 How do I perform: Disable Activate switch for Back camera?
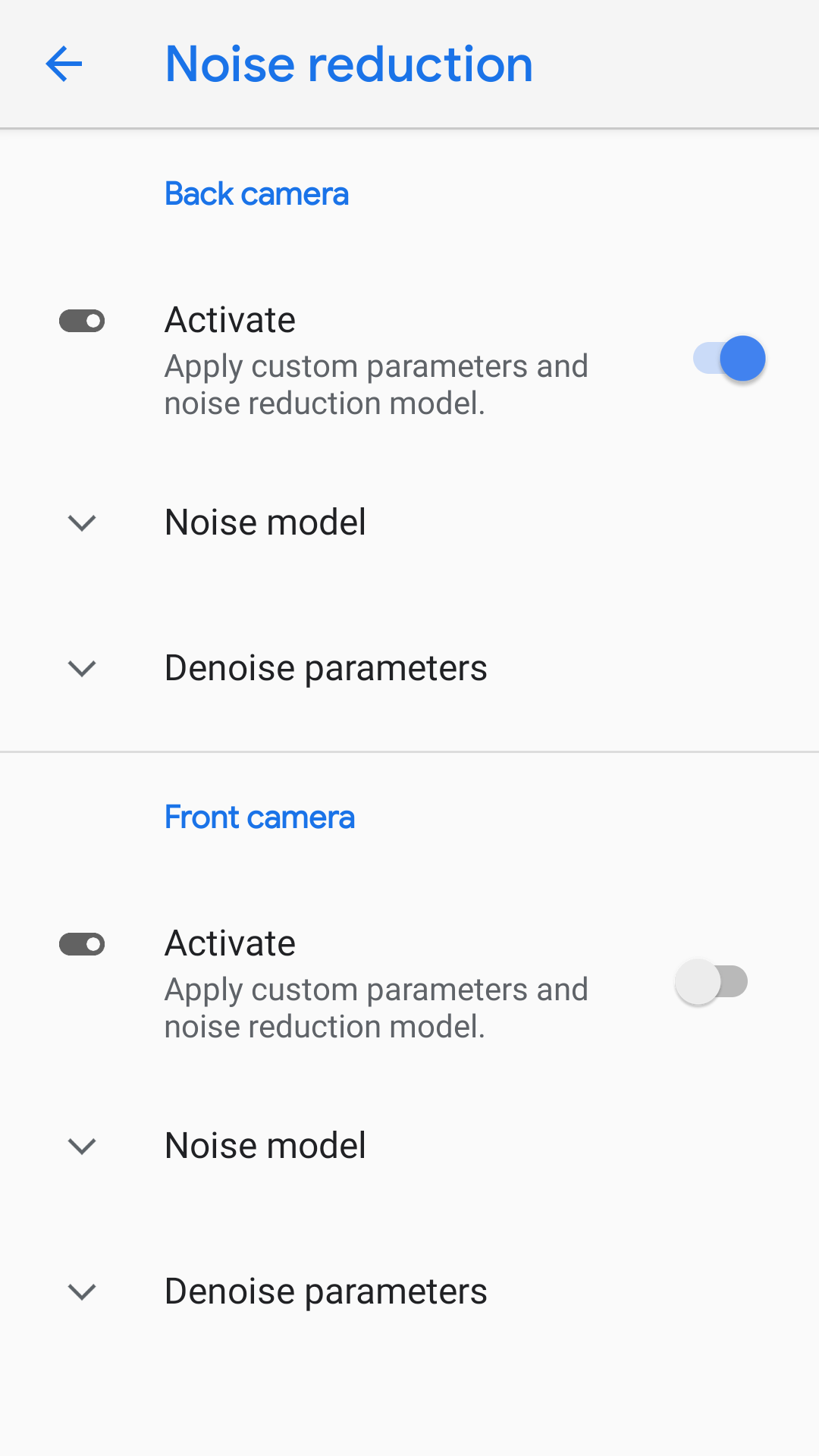pos(728,359)
